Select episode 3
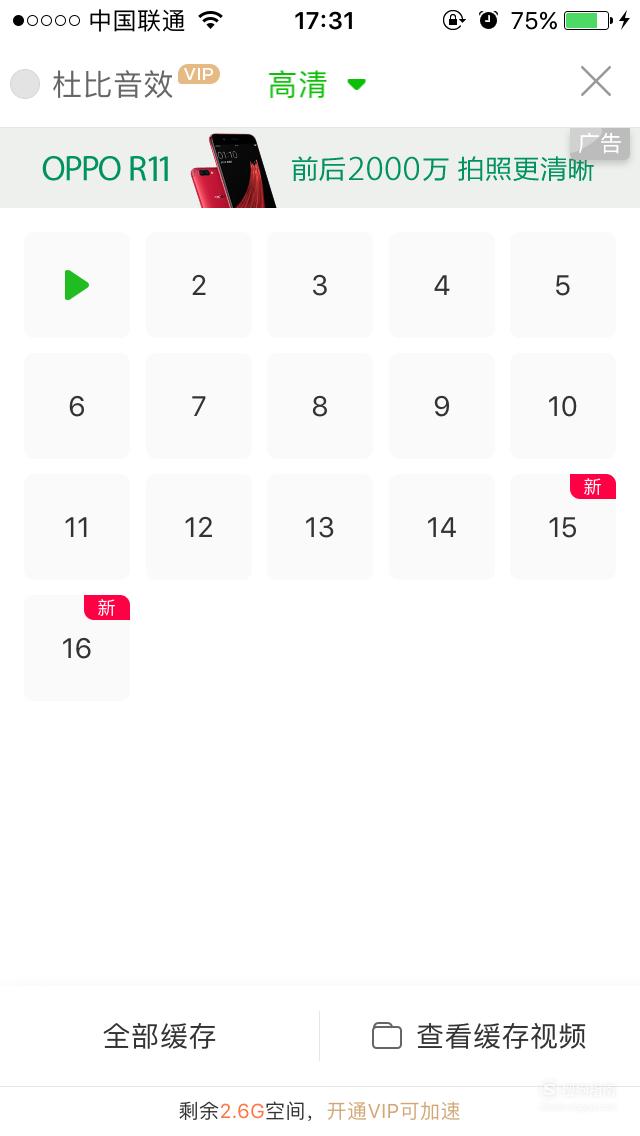This screenshot has height=1136, width=640. [x=320, y=285]
